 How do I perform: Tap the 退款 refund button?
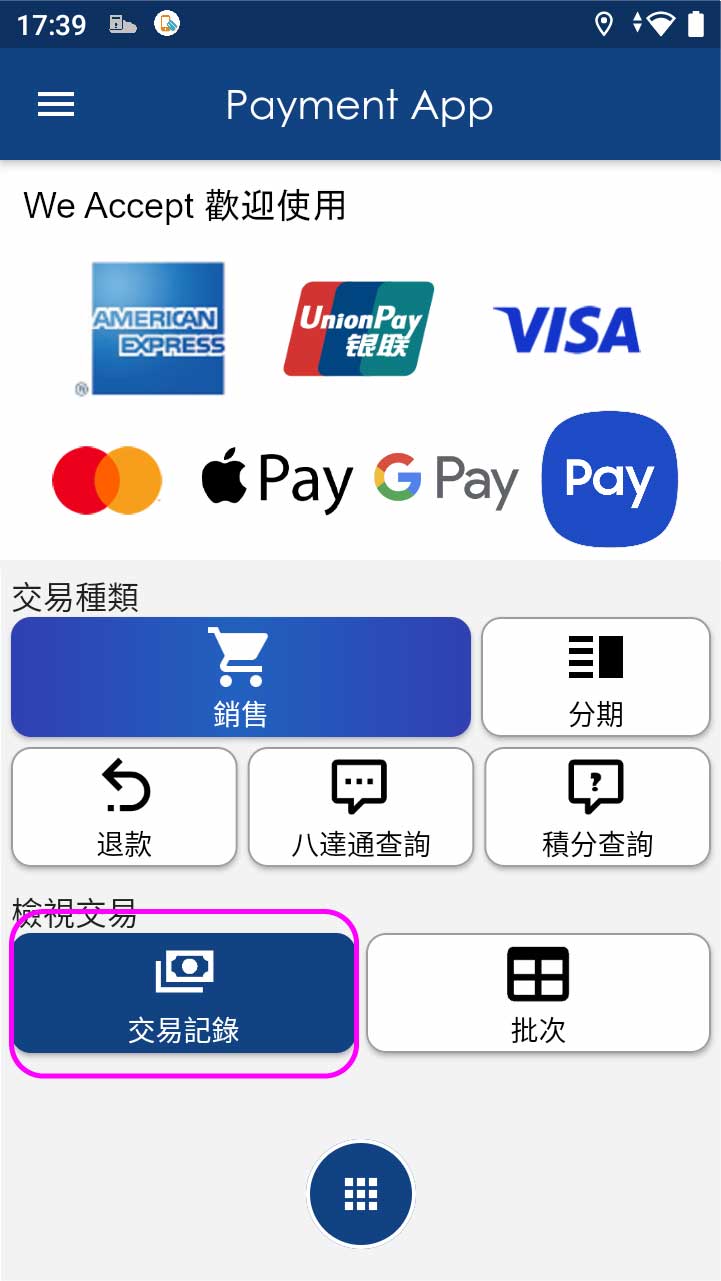(124, 806)
